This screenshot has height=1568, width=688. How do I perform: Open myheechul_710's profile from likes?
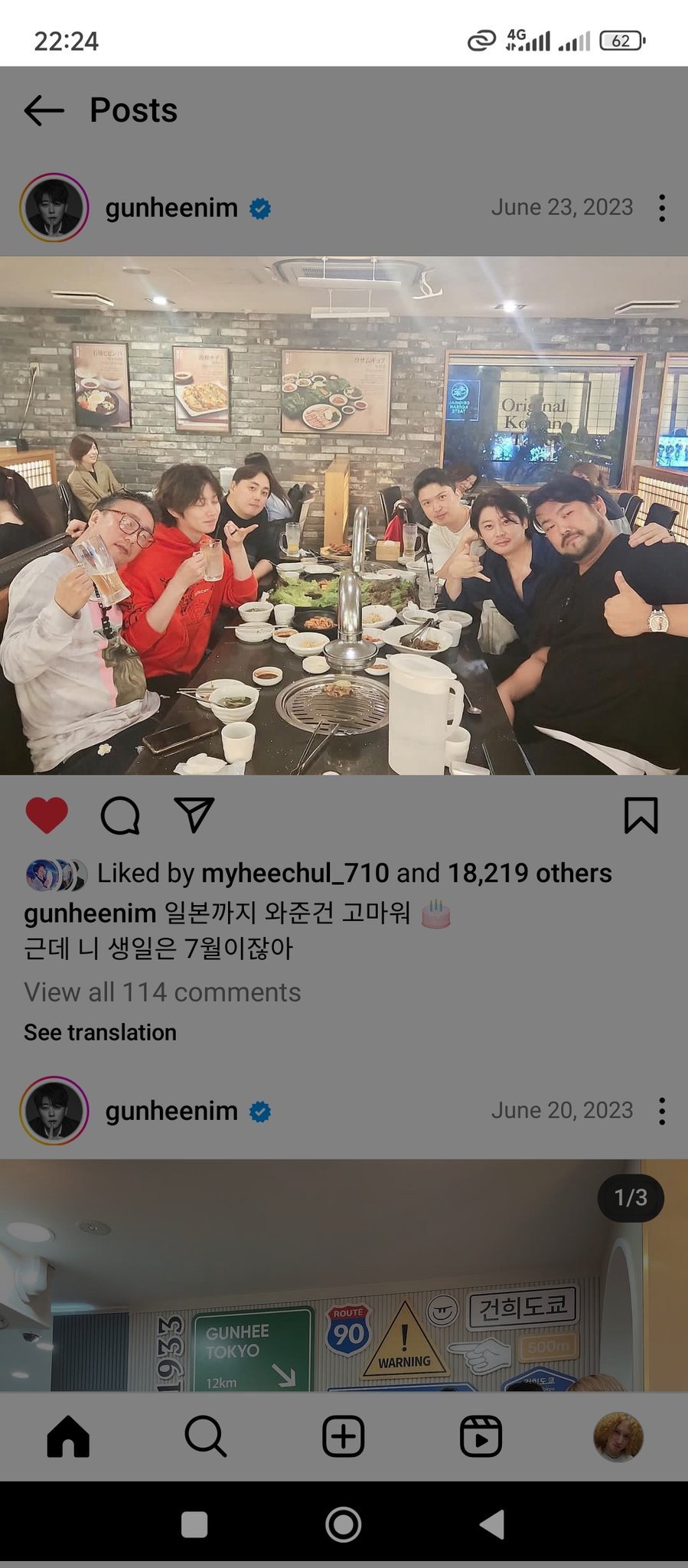coord(295,873)
